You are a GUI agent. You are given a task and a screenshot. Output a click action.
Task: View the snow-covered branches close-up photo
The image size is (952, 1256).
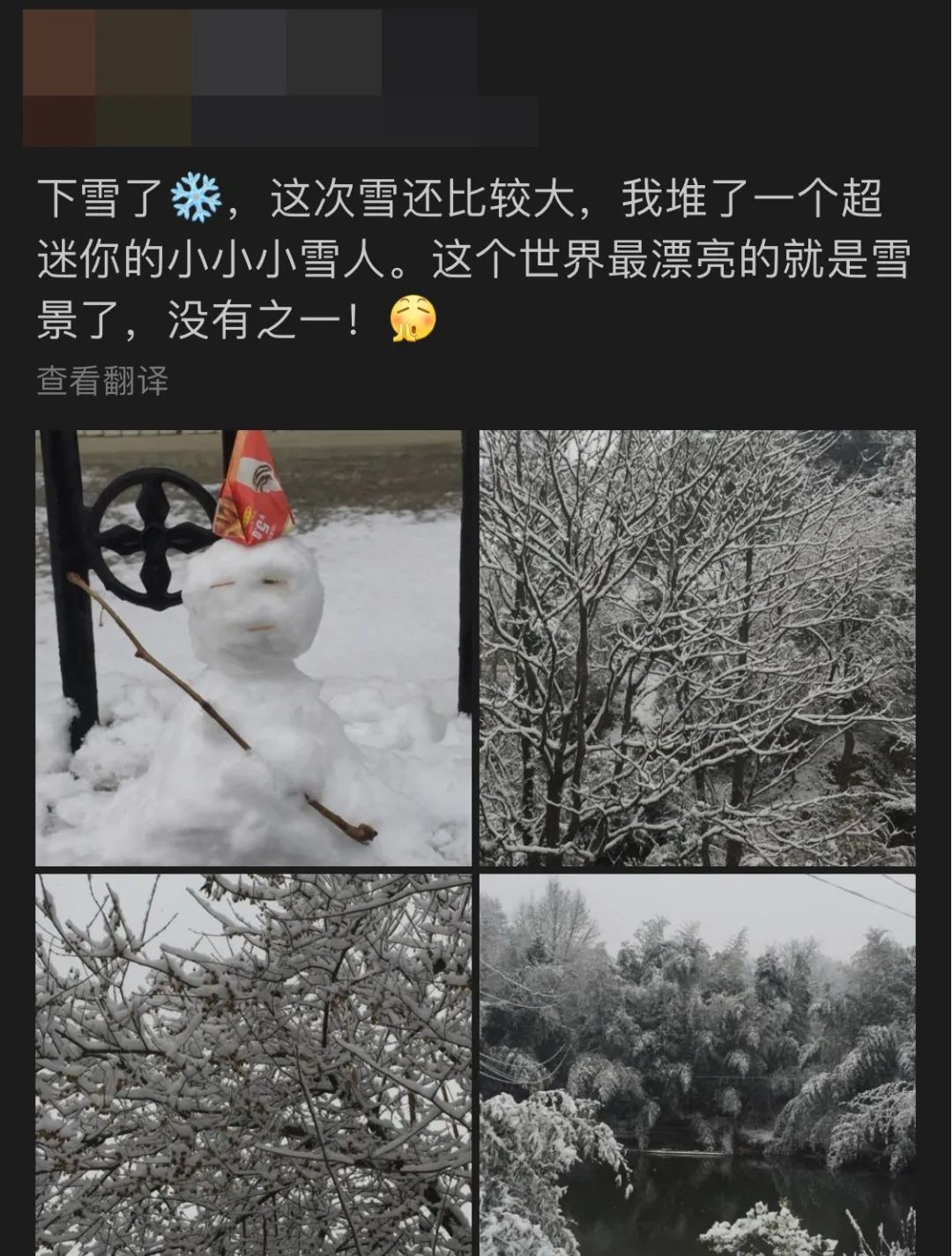[253, 1065]
